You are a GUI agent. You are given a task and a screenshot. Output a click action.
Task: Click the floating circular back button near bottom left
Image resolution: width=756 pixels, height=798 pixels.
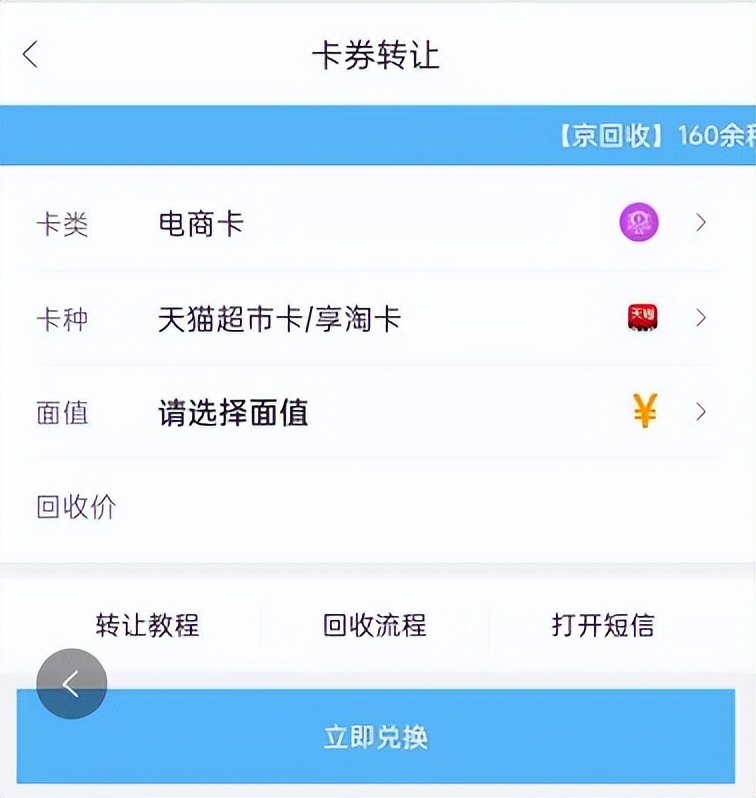click(70, 684)
